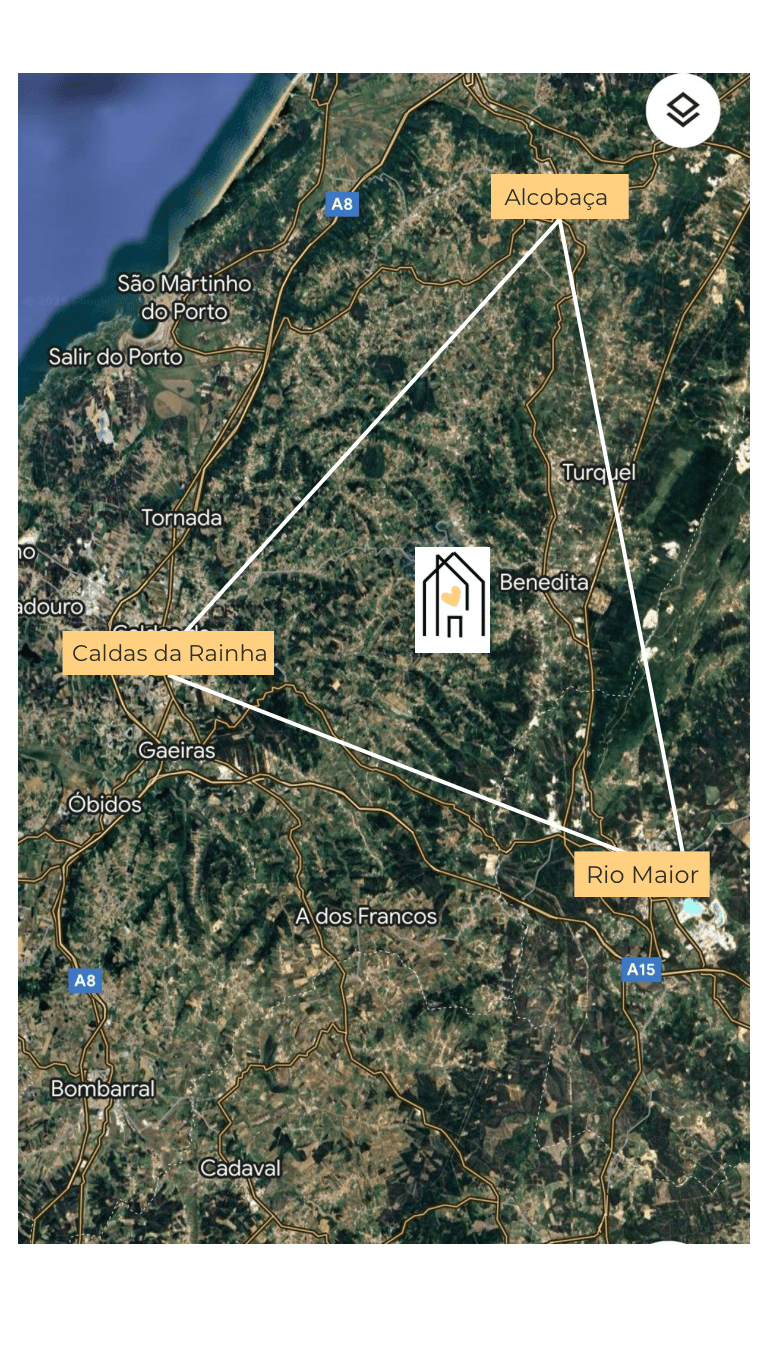Select the Óbidos map label

(103, 805)
